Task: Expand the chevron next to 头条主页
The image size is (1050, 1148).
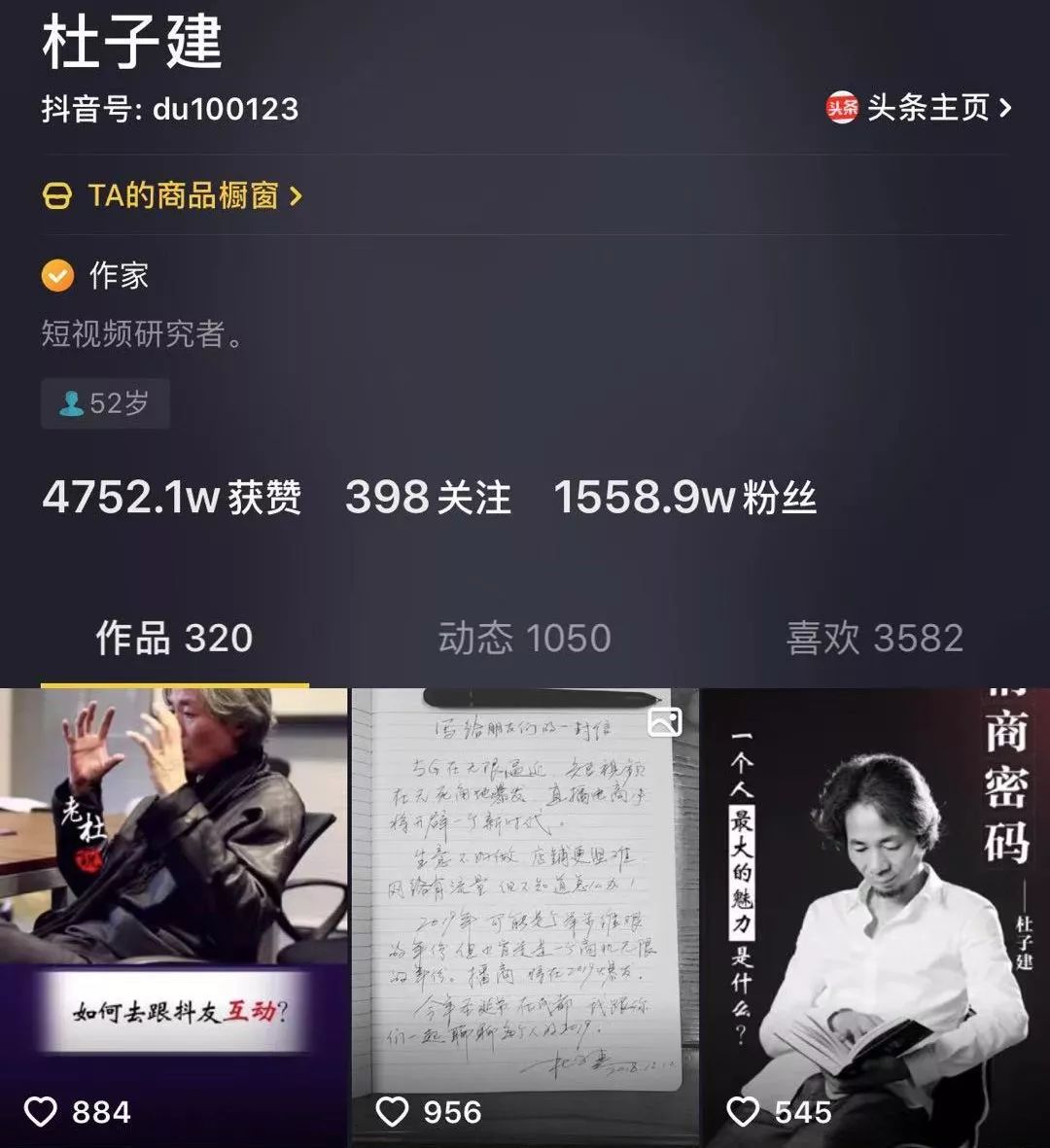Action: coord(1006,109)
